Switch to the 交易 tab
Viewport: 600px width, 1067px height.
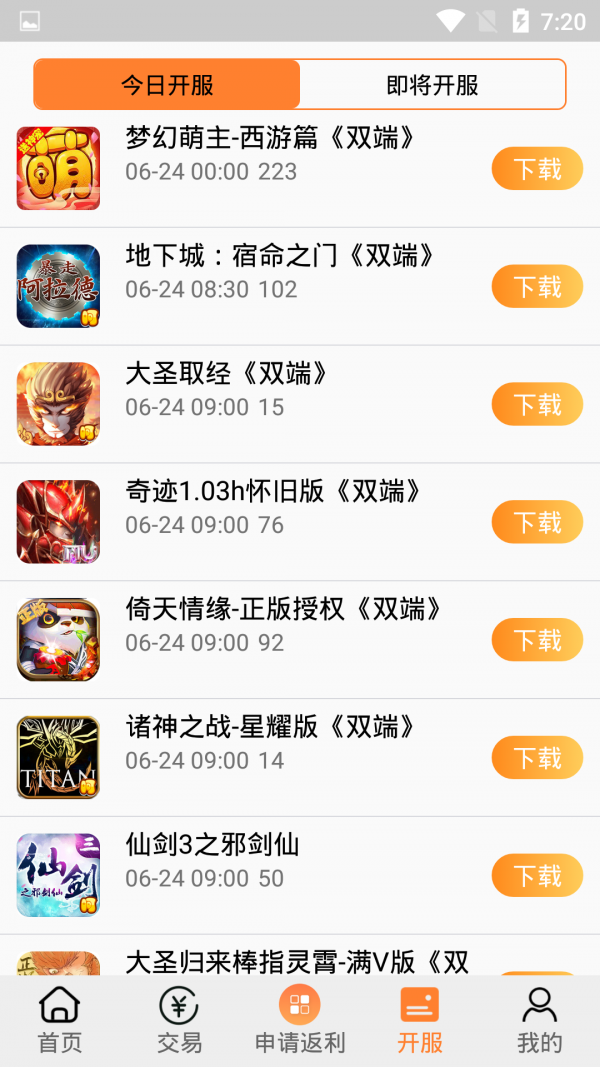[180, 1020]
